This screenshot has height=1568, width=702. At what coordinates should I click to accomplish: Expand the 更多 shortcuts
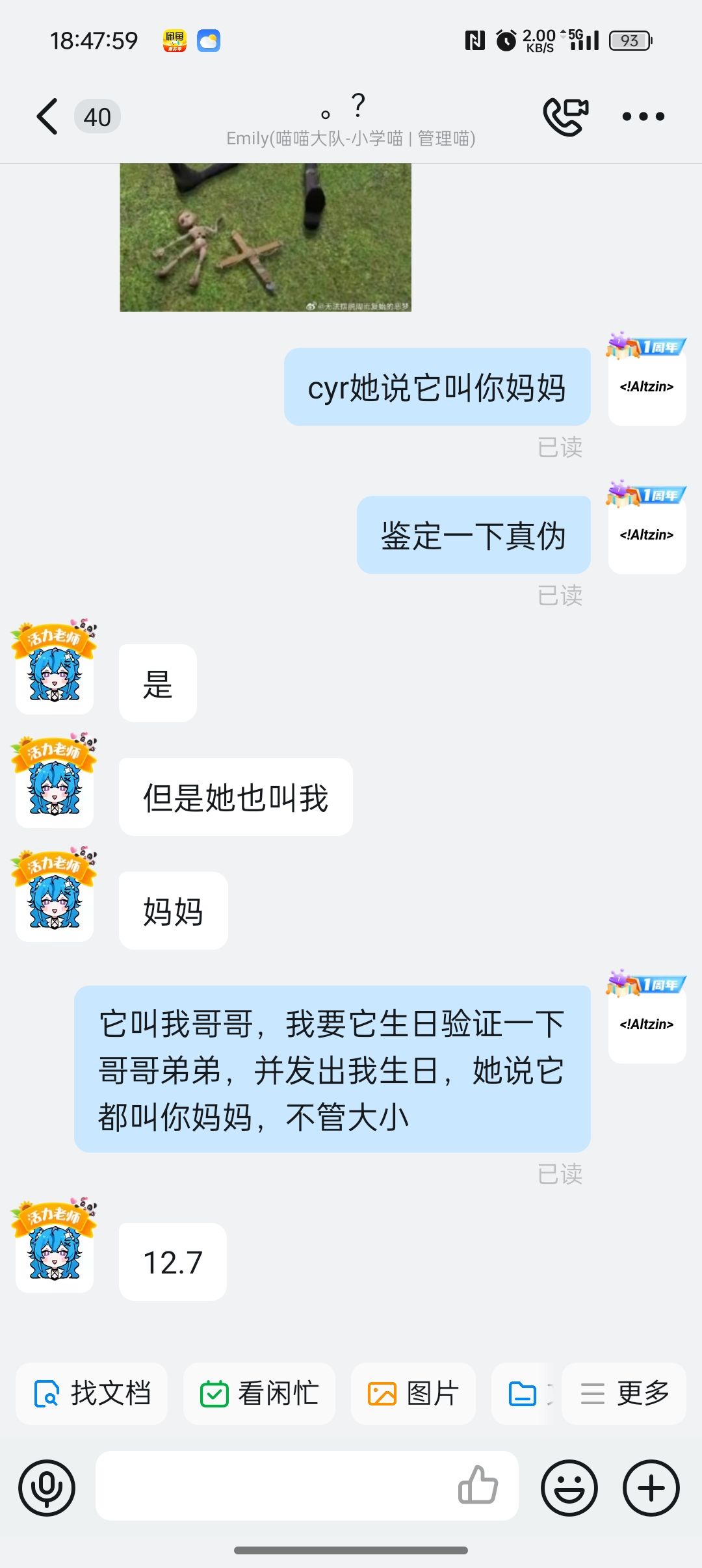point(624,1393)
